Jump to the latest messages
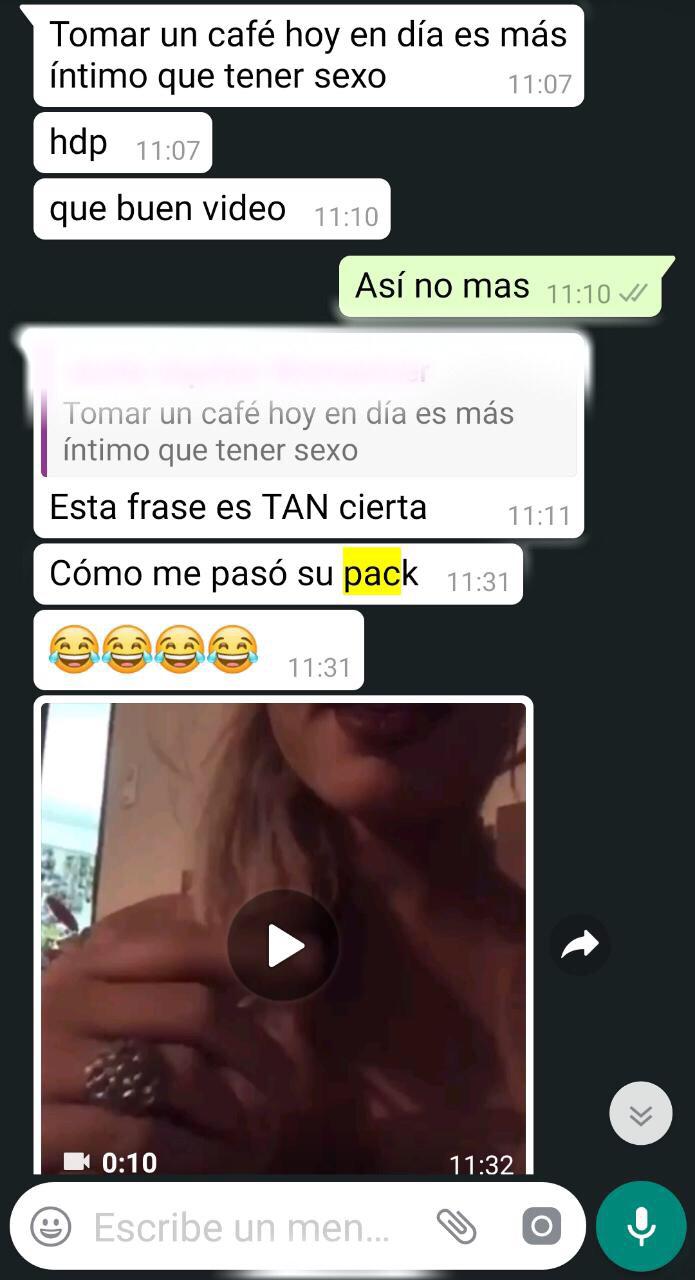695x1280 pixels. [641, 1113]
